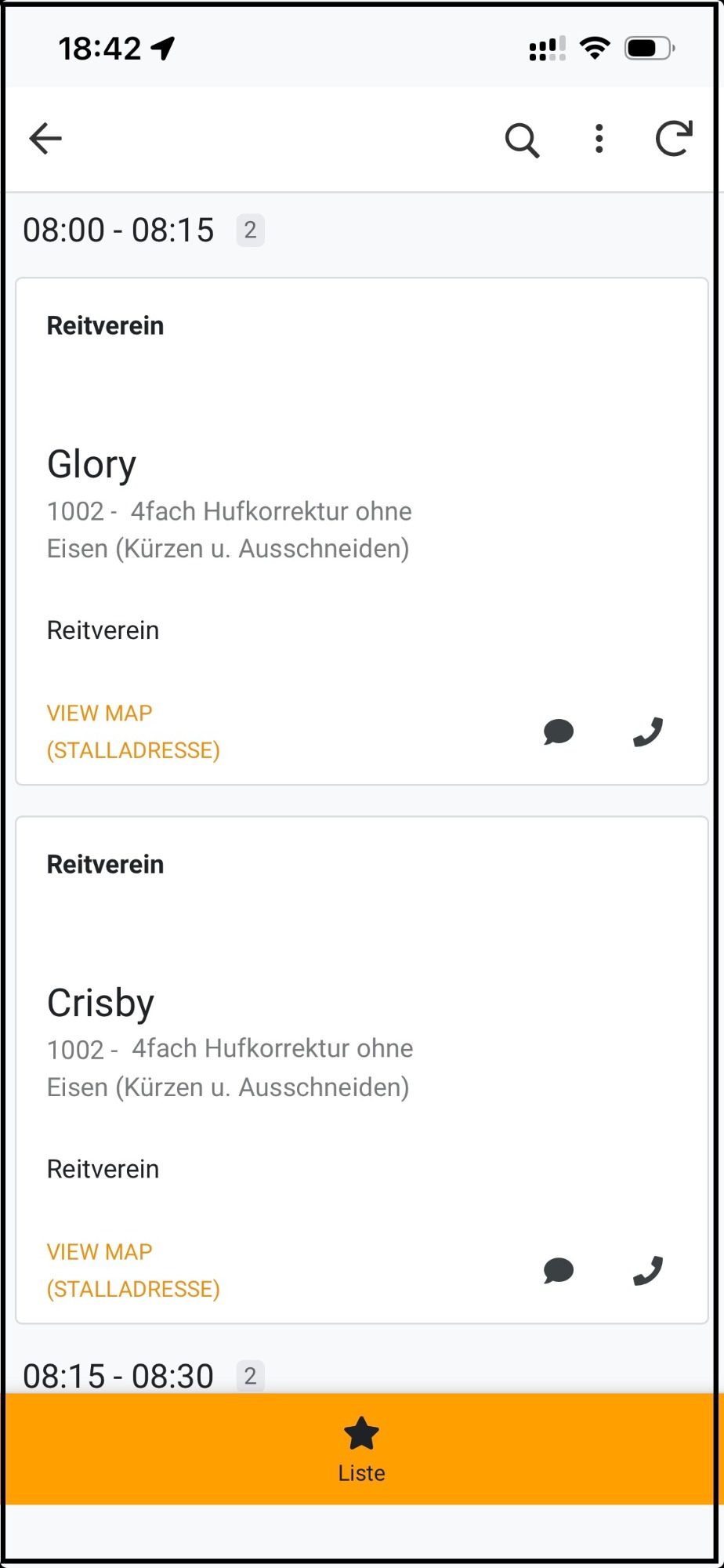Screen dimensions: 724x1568
Task: Refresh the appointment list
Action: pyautogui.click(x=674, y=139)
